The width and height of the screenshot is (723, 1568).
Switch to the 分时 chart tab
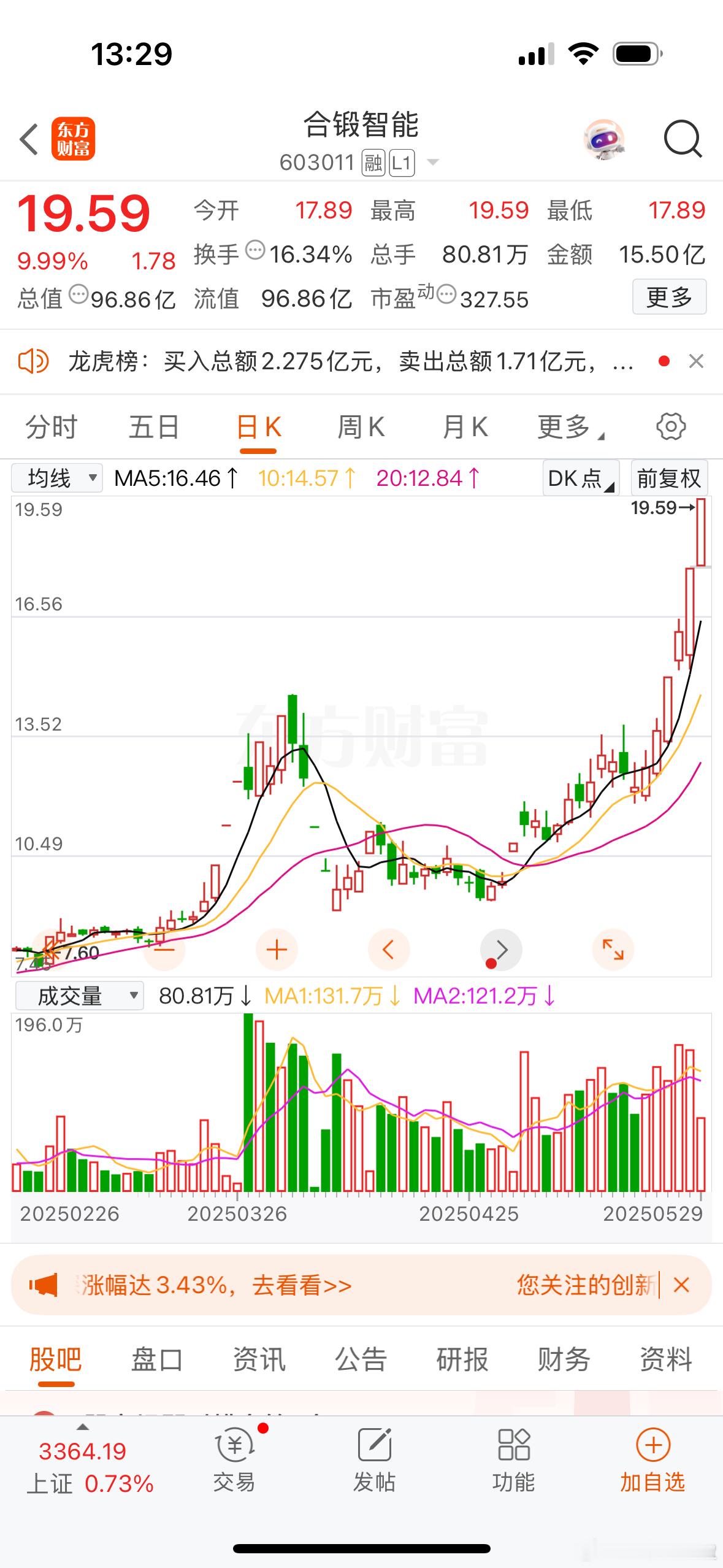52,427
